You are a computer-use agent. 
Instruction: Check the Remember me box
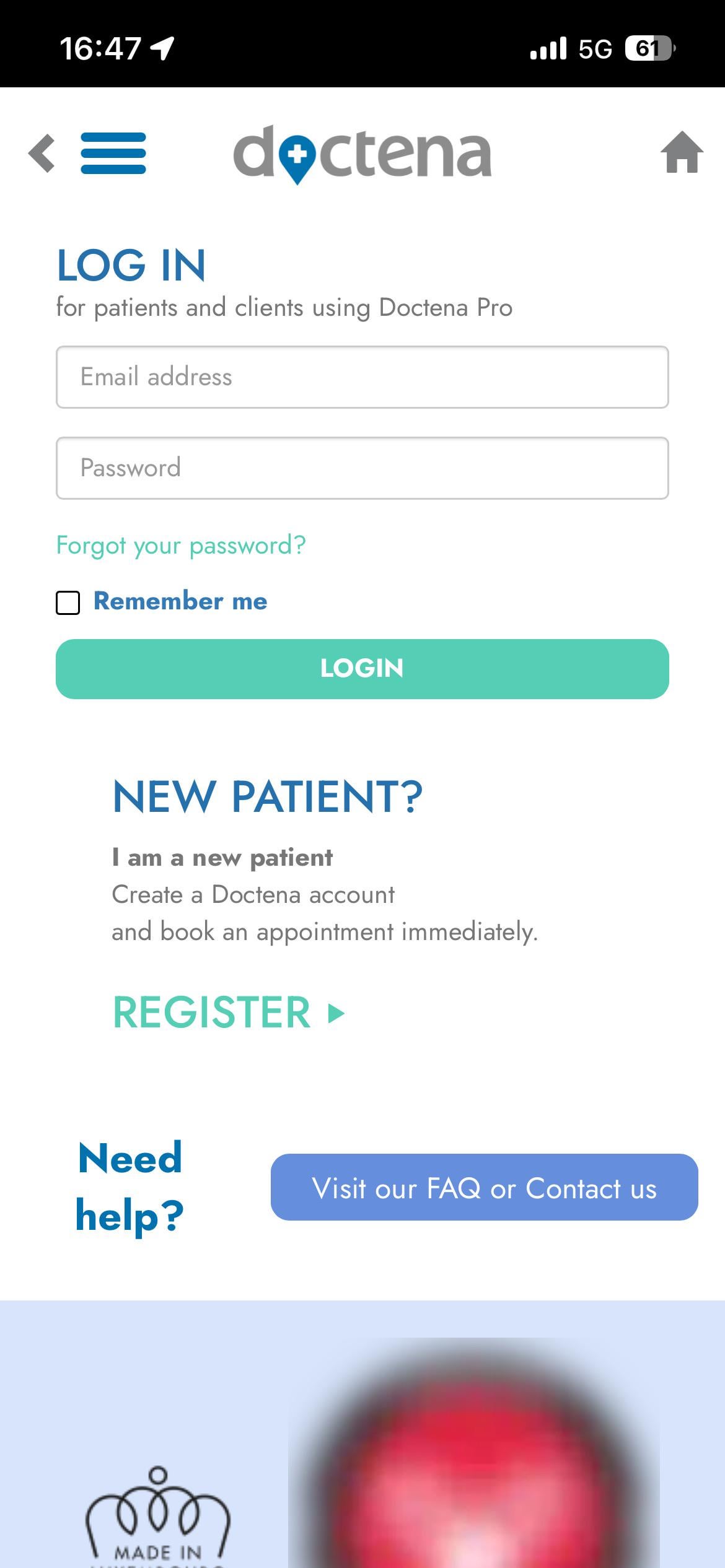coord(68,603)
